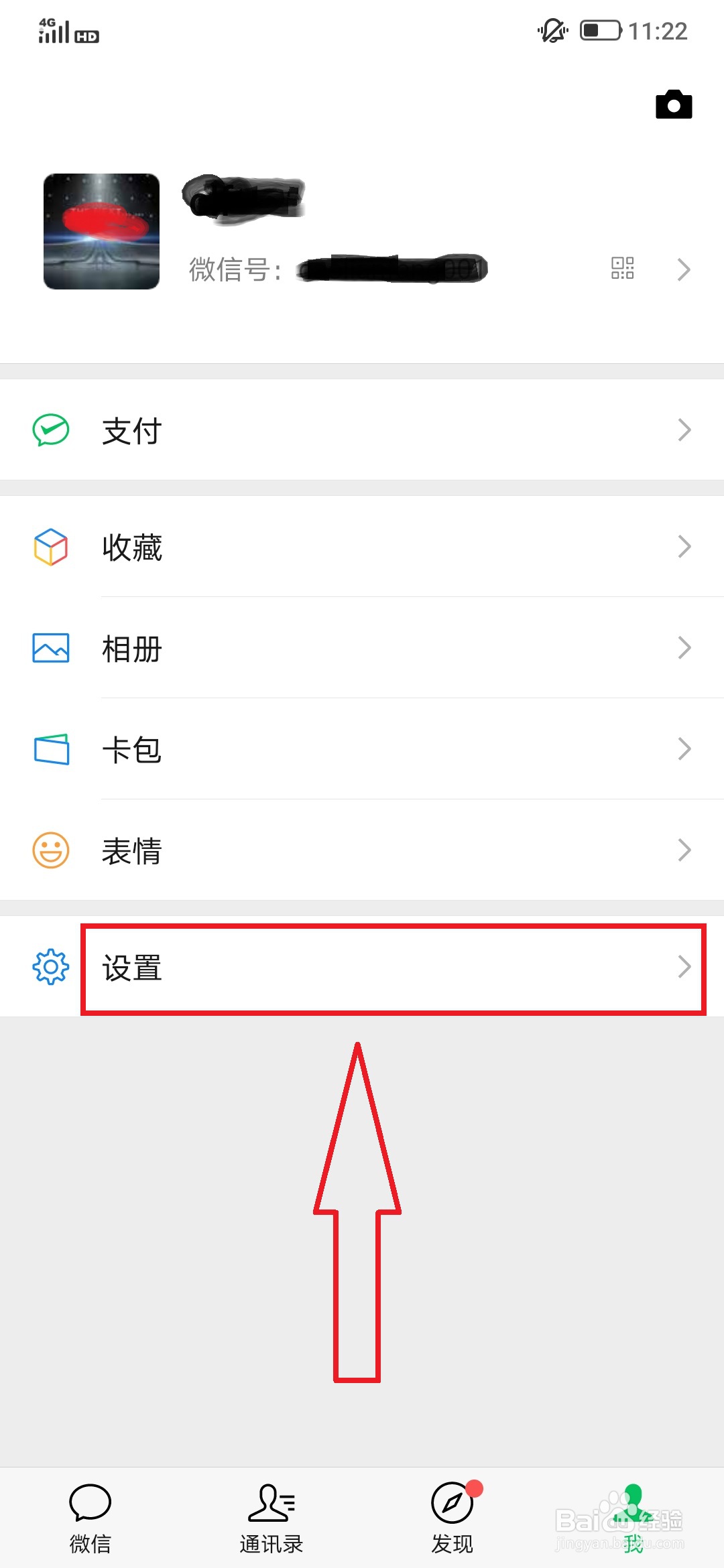Open Card Packet via the 卡包 icon
This screenshot has width=724, height=1568.
click(x=50, y=748)
